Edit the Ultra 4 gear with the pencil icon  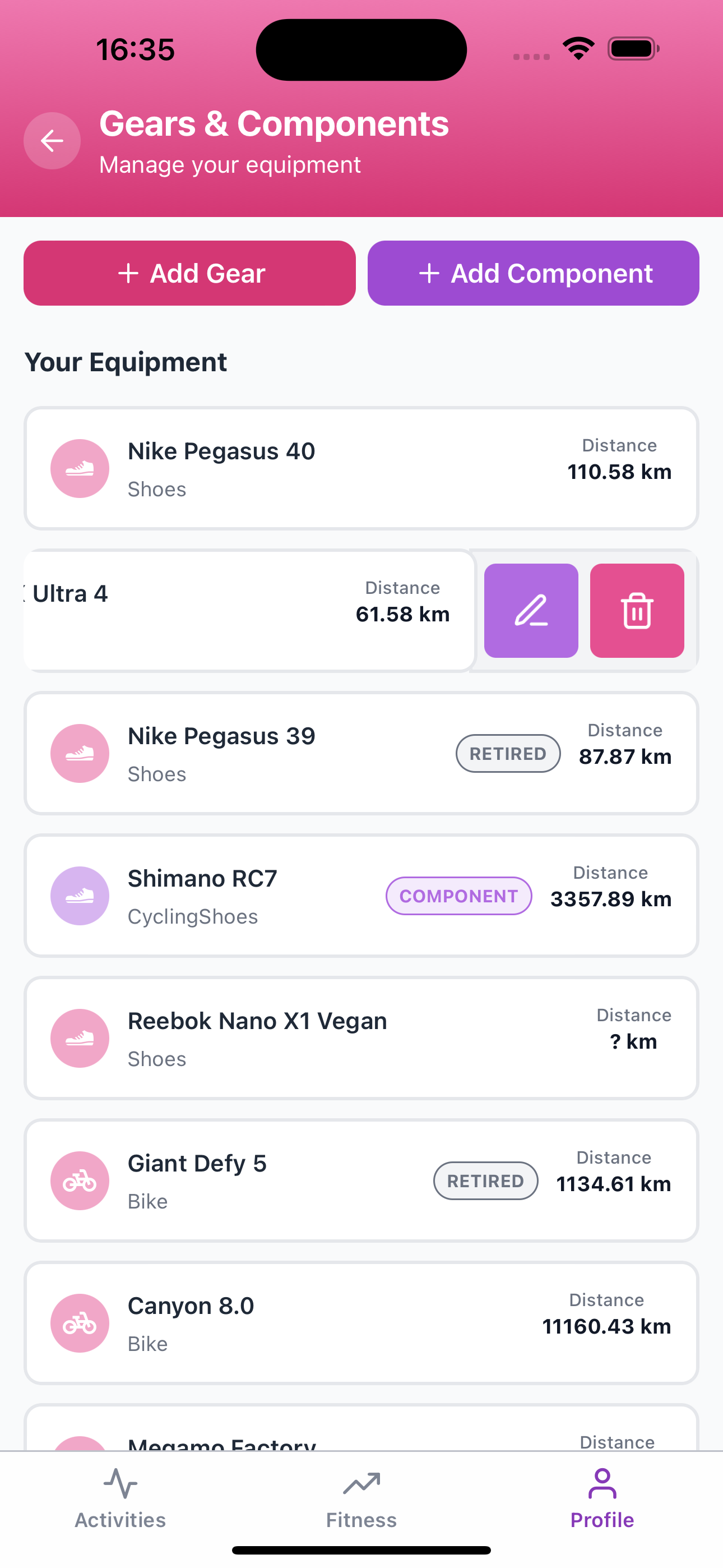[531, 611]
